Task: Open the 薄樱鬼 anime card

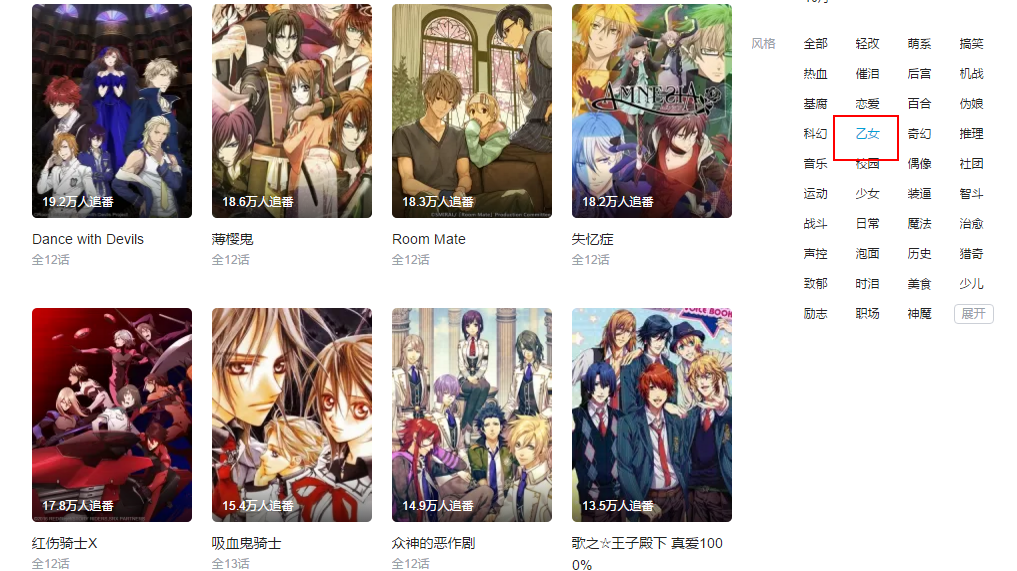Action: point(291,111)
